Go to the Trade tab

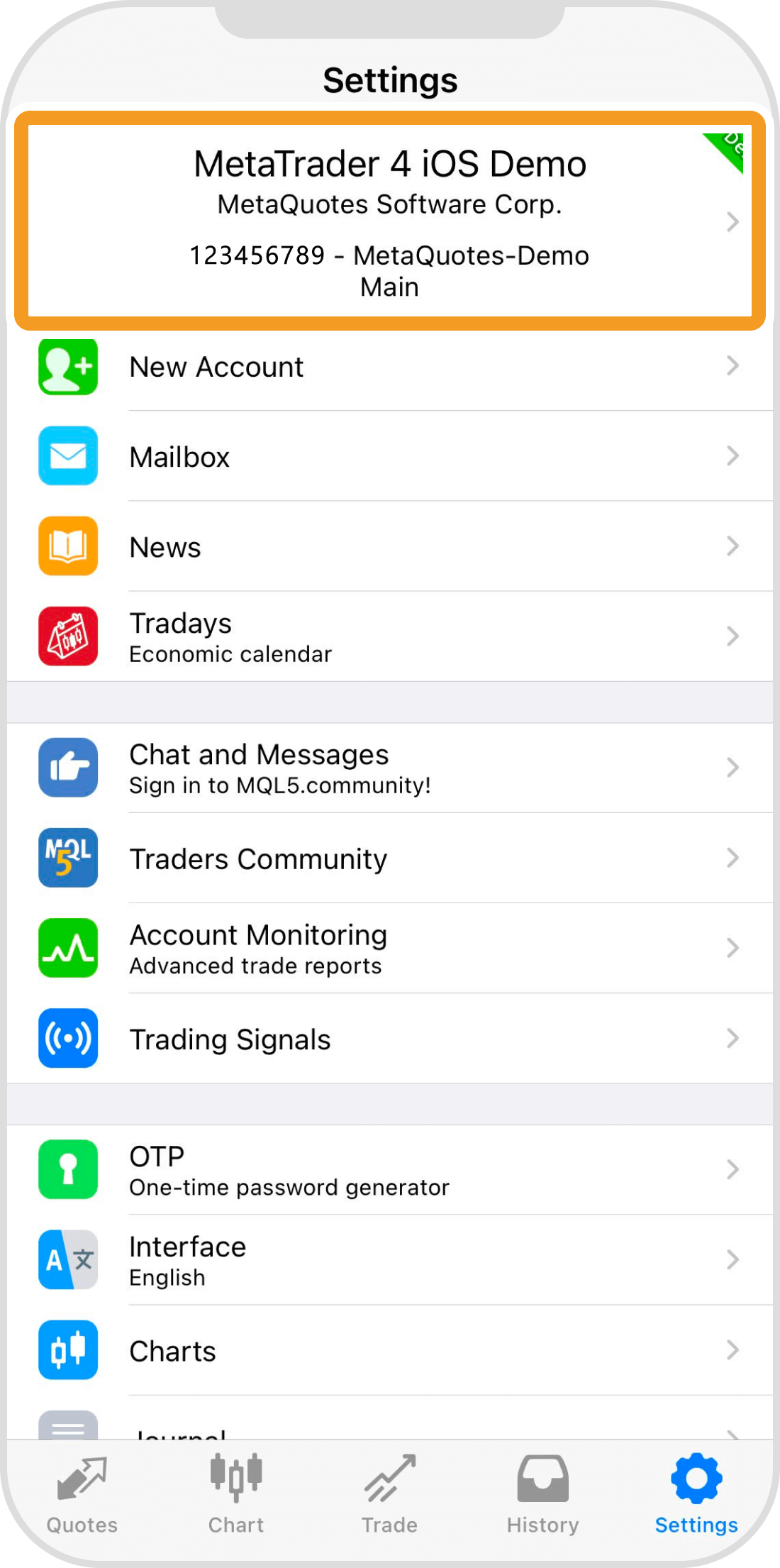point(390,1494)
